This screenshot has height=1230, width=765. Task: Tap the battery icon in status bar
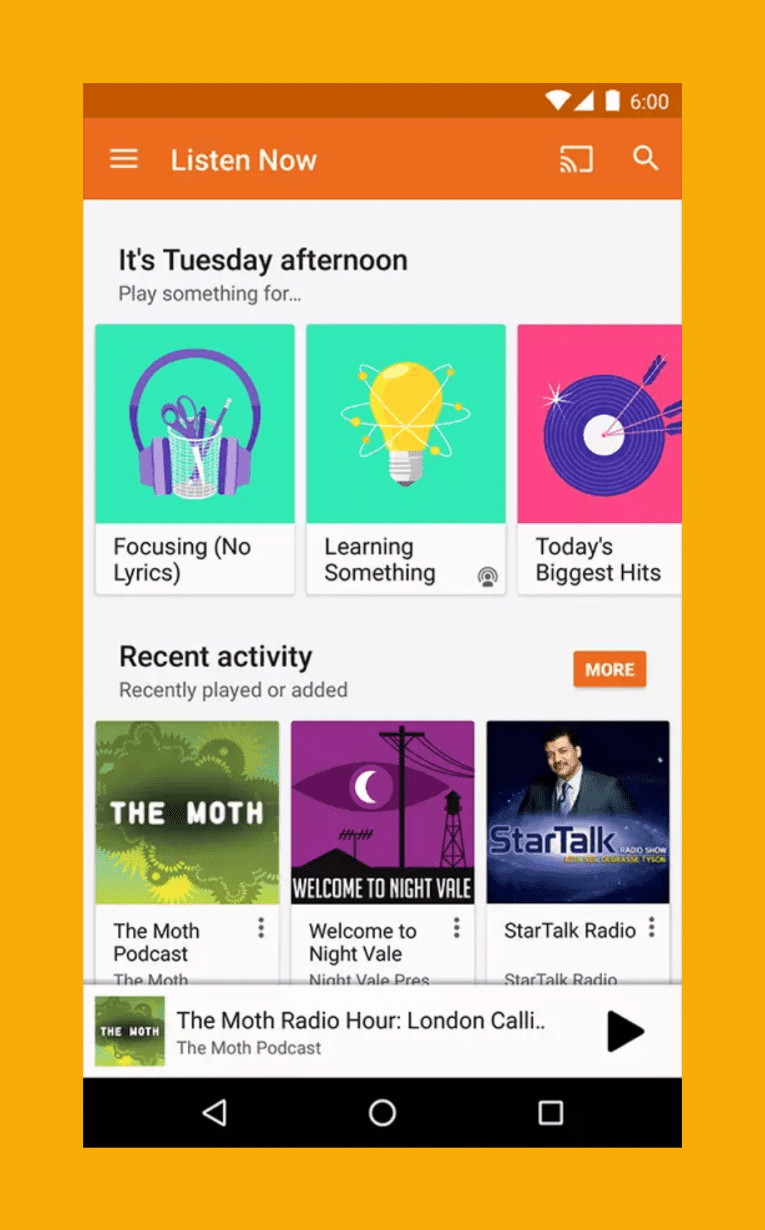pyautogui.click(x=611, y=101)
